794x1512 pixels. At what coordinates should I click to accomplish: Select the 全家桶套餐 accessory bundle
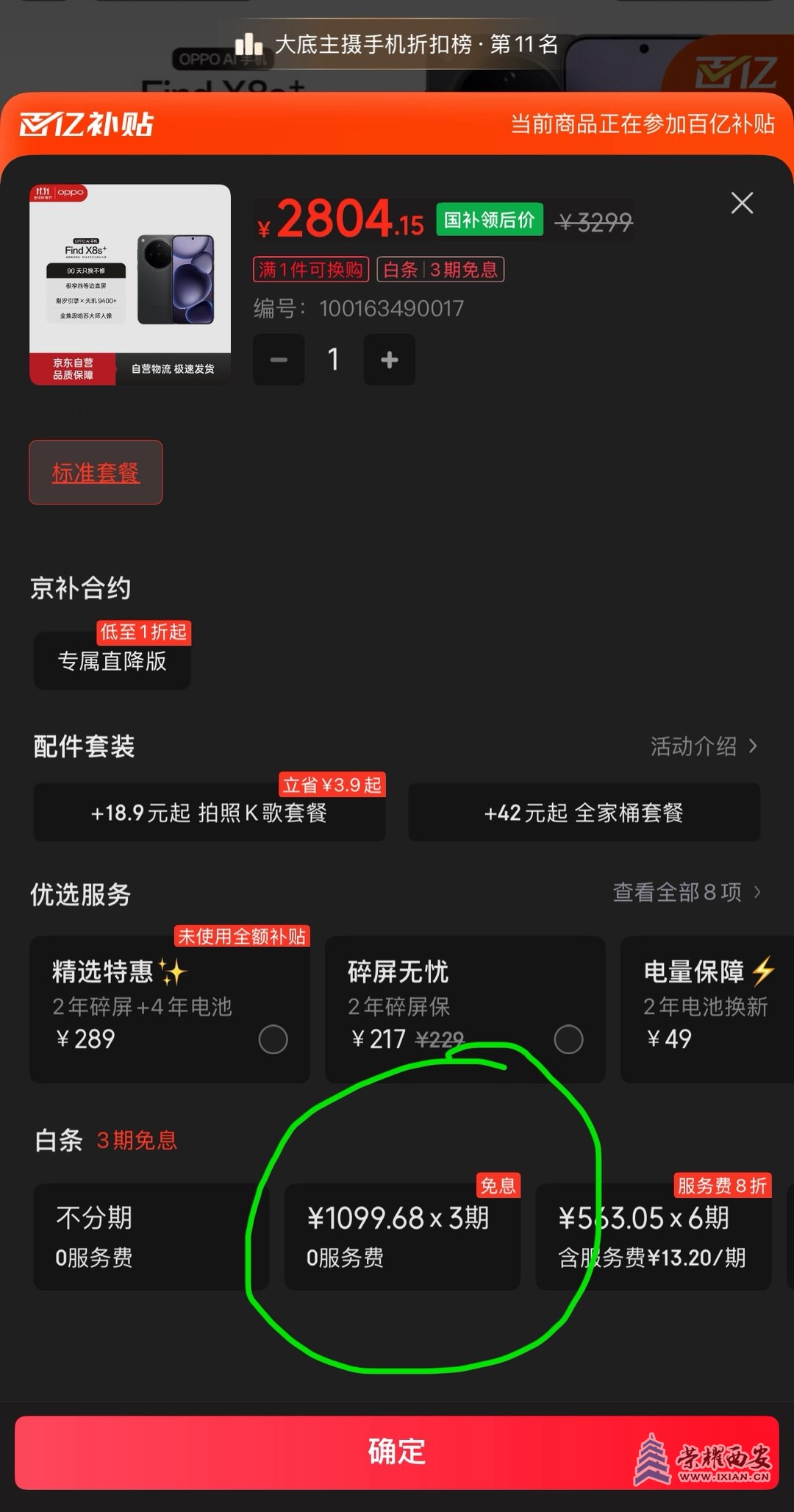pyautogui.click(x=584, y=813)
